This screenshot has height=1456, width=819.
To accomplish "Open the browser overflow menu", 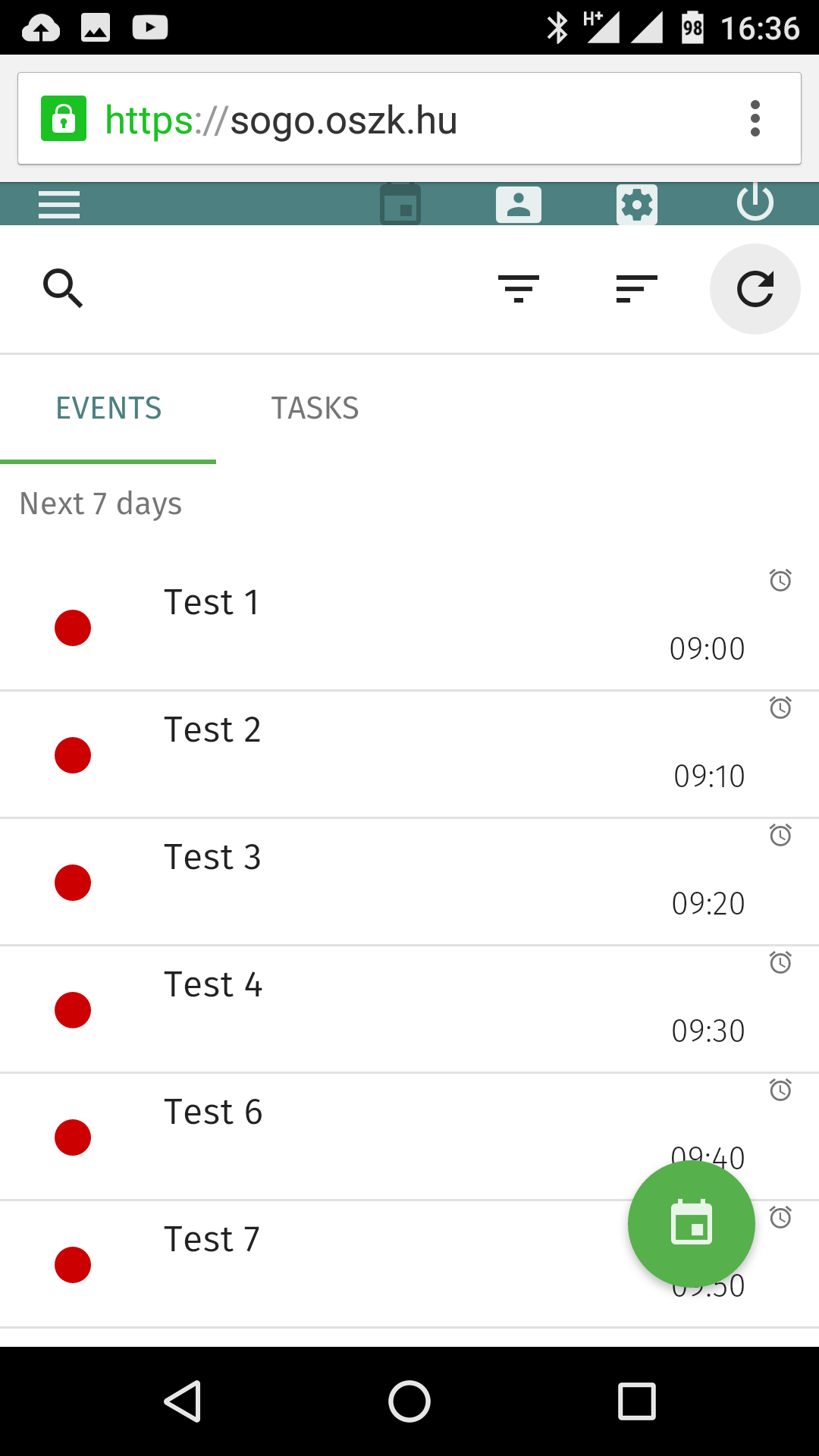I will click(755, 119).
